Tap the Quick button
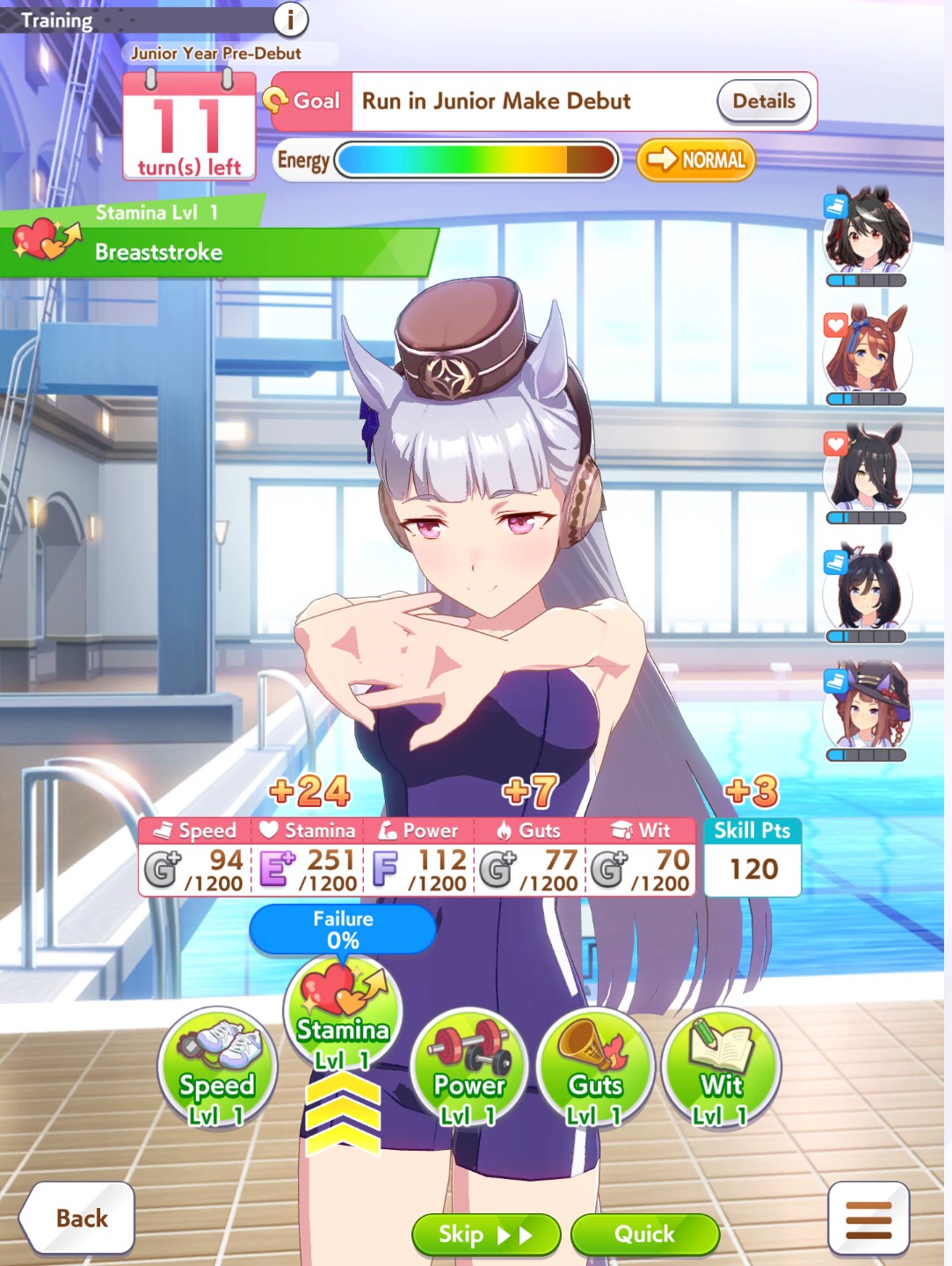 pos(644,1234)
